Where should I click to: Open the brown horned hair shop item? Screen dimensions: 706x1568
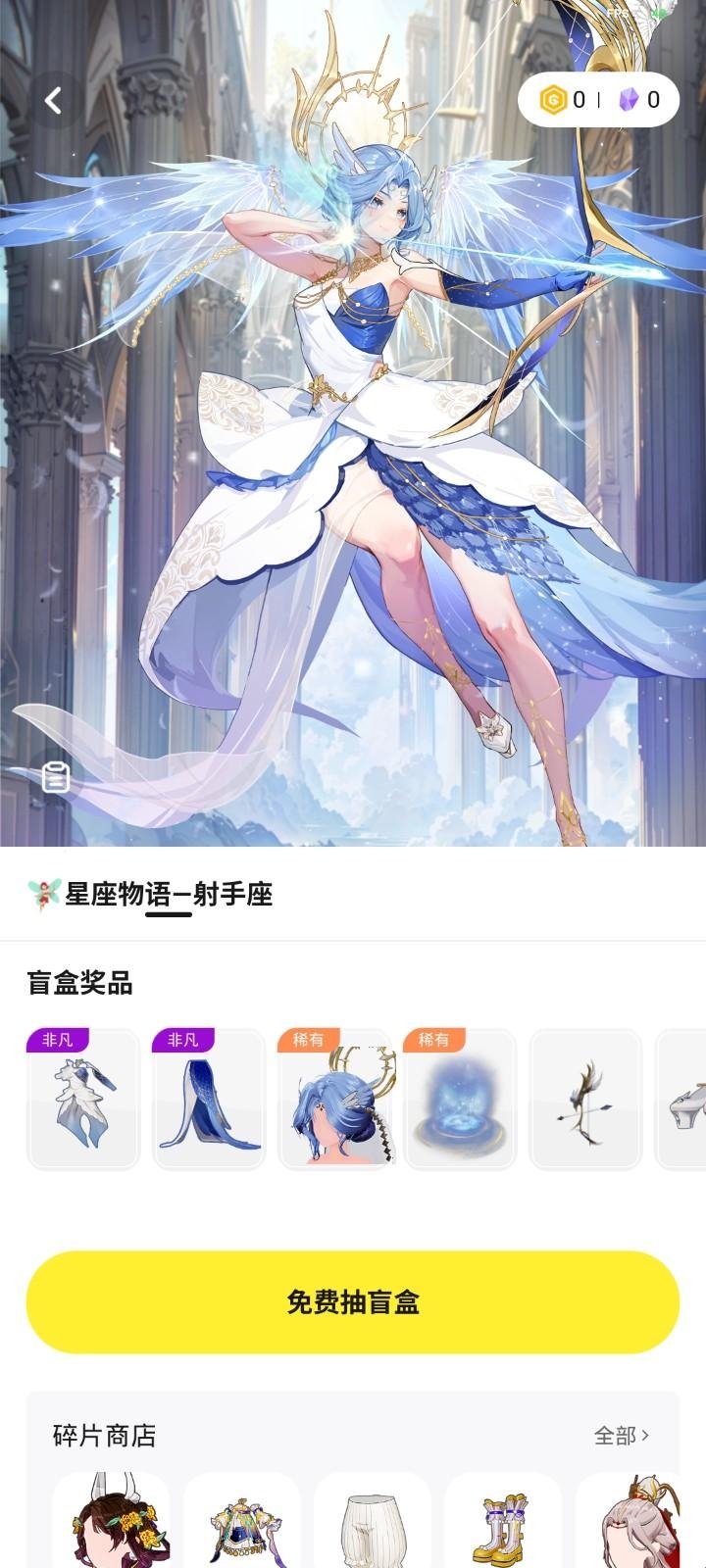[x=111, y=1524]
